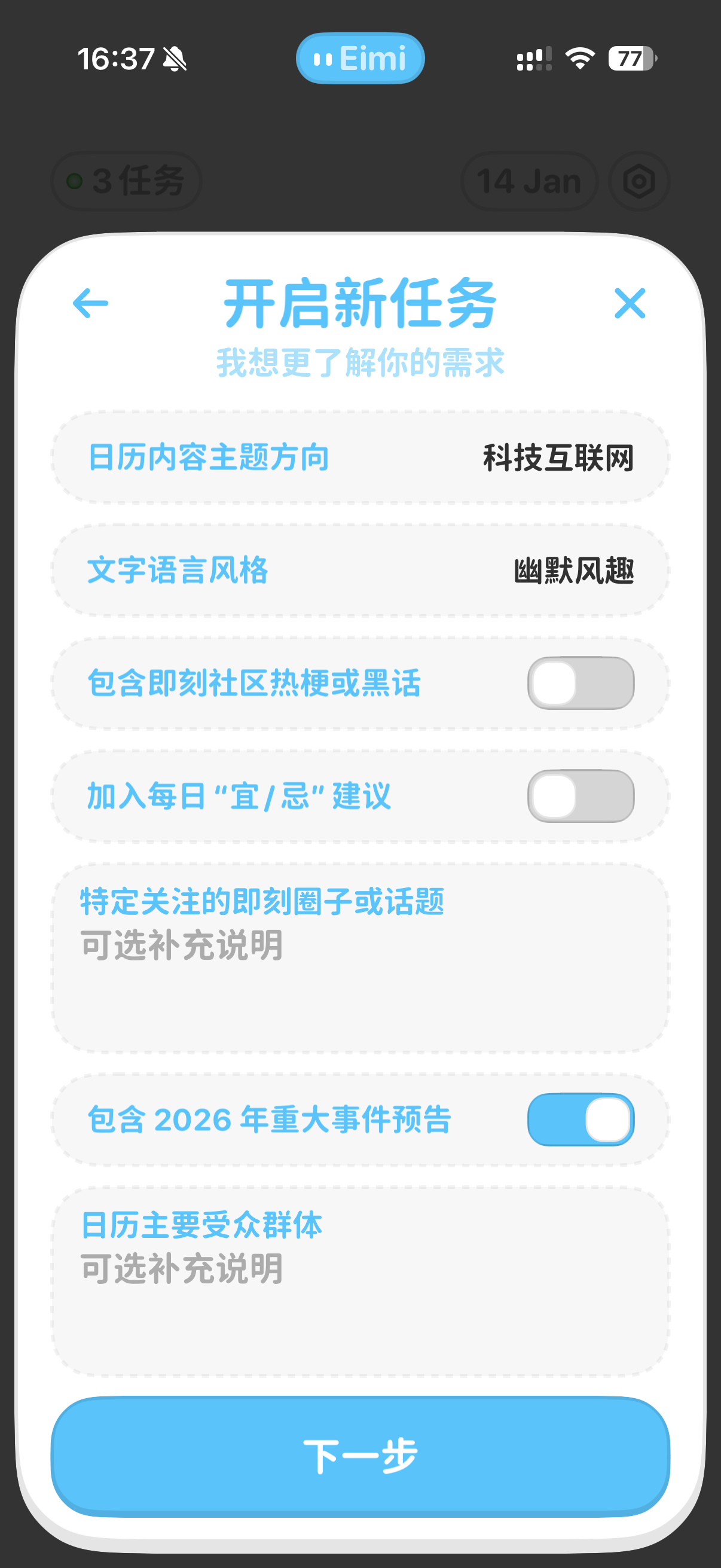Turn on 加入每日“宜/忌”建议
721x1568 pixels.
580,795
